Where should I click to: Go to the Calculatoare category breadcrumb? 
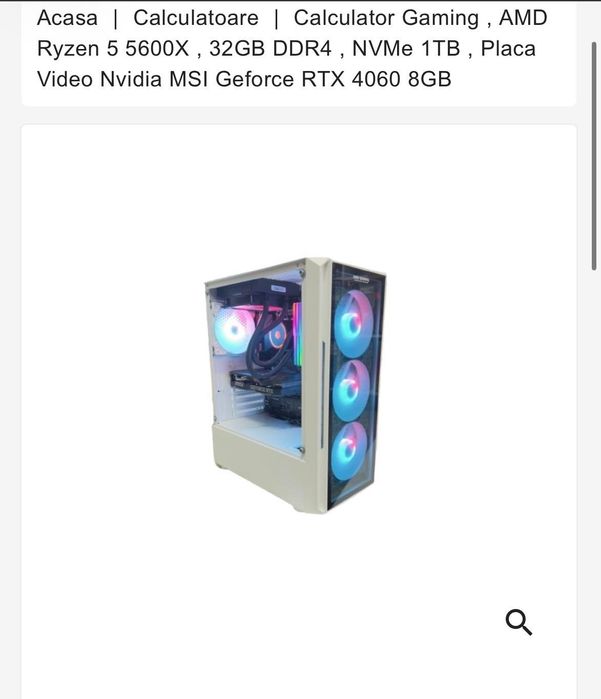click(x=195, y=18)
